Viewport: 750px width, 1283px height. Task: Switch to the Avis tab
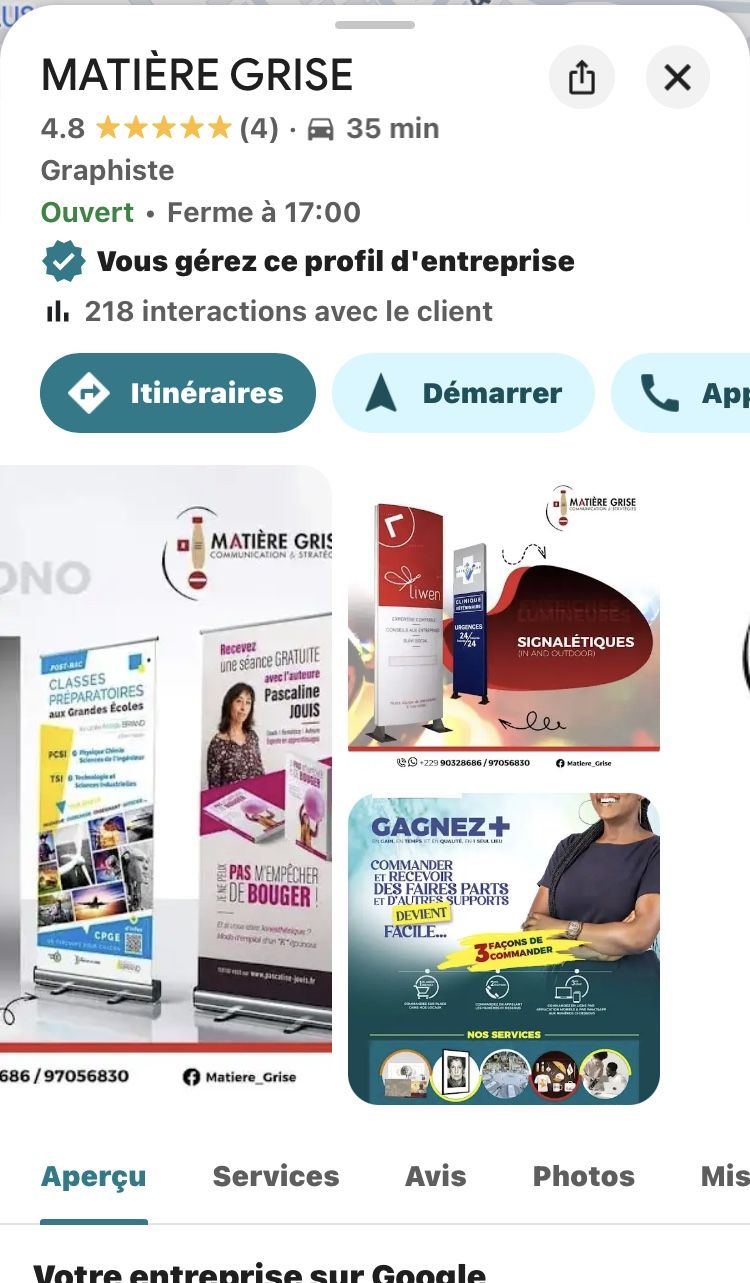click(x=435, y=1176)
